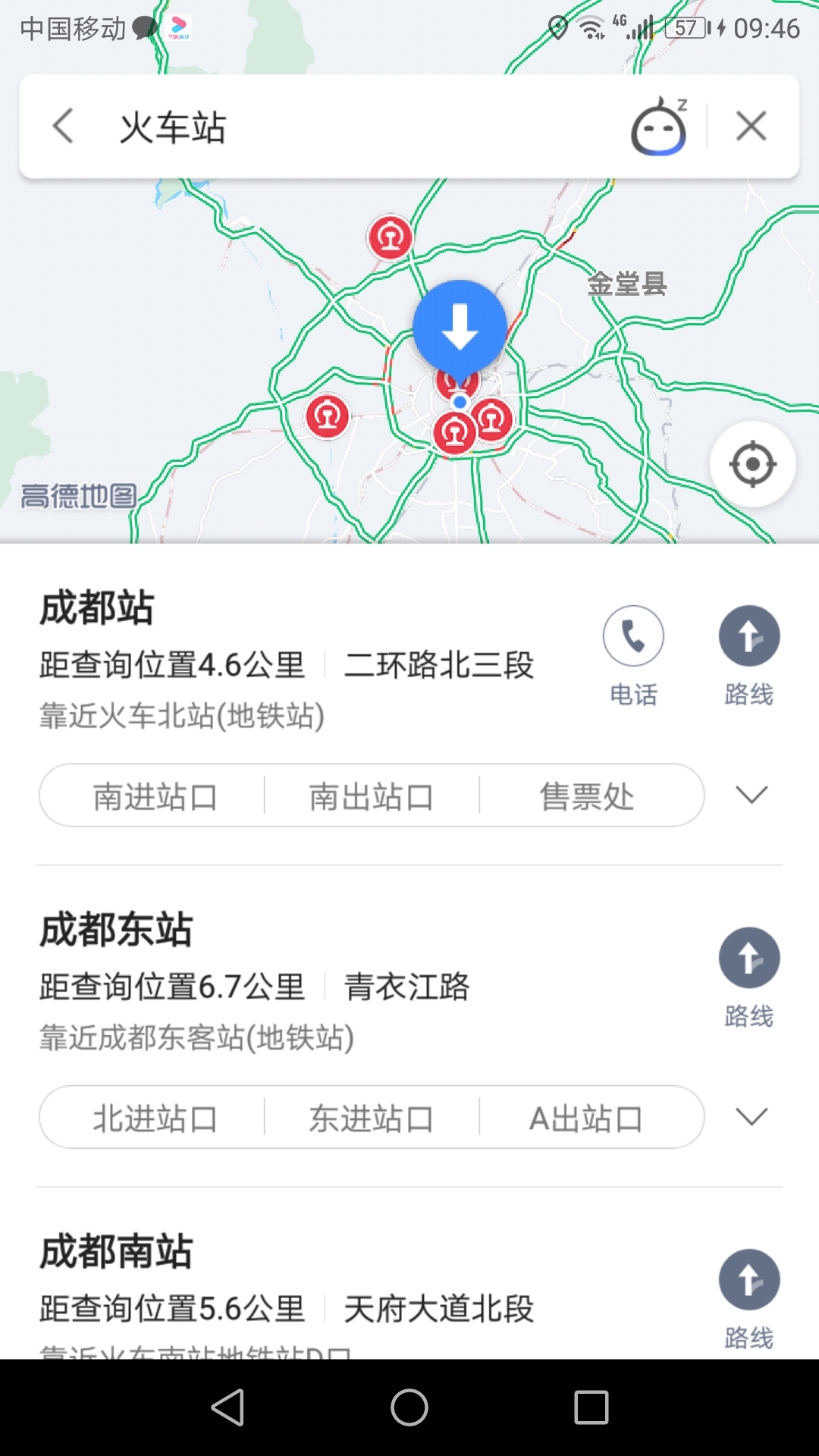Tap the system home button
This screenshot has width=819, height=1456.
(x=409, y=1407)
